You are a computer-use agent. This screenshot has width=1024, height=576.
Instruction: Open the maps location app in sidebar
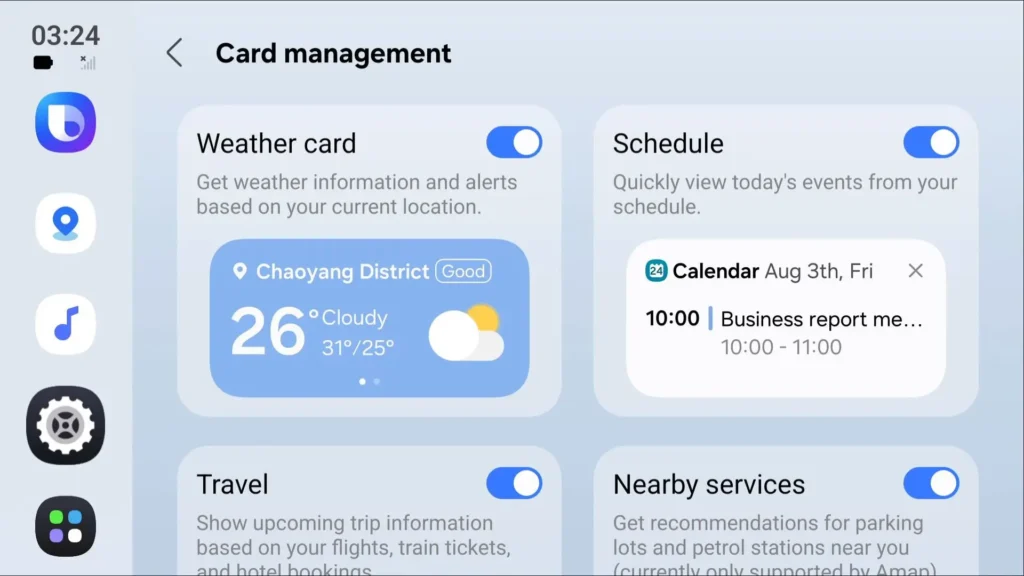click(x=66, y=224)
